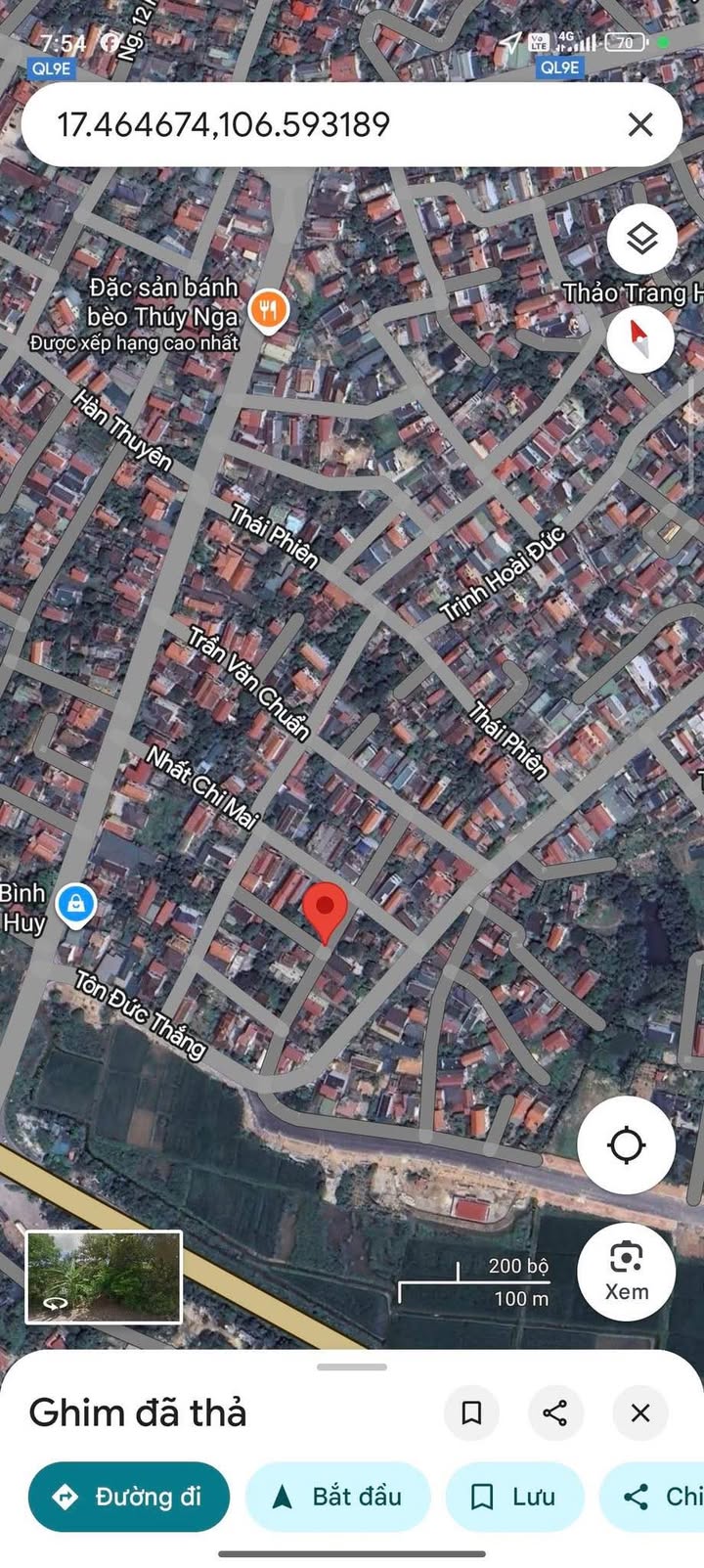Open the Bình Huy shop marker
The height and width of the screenshot is (1568, 704).
tap(75, 905)
